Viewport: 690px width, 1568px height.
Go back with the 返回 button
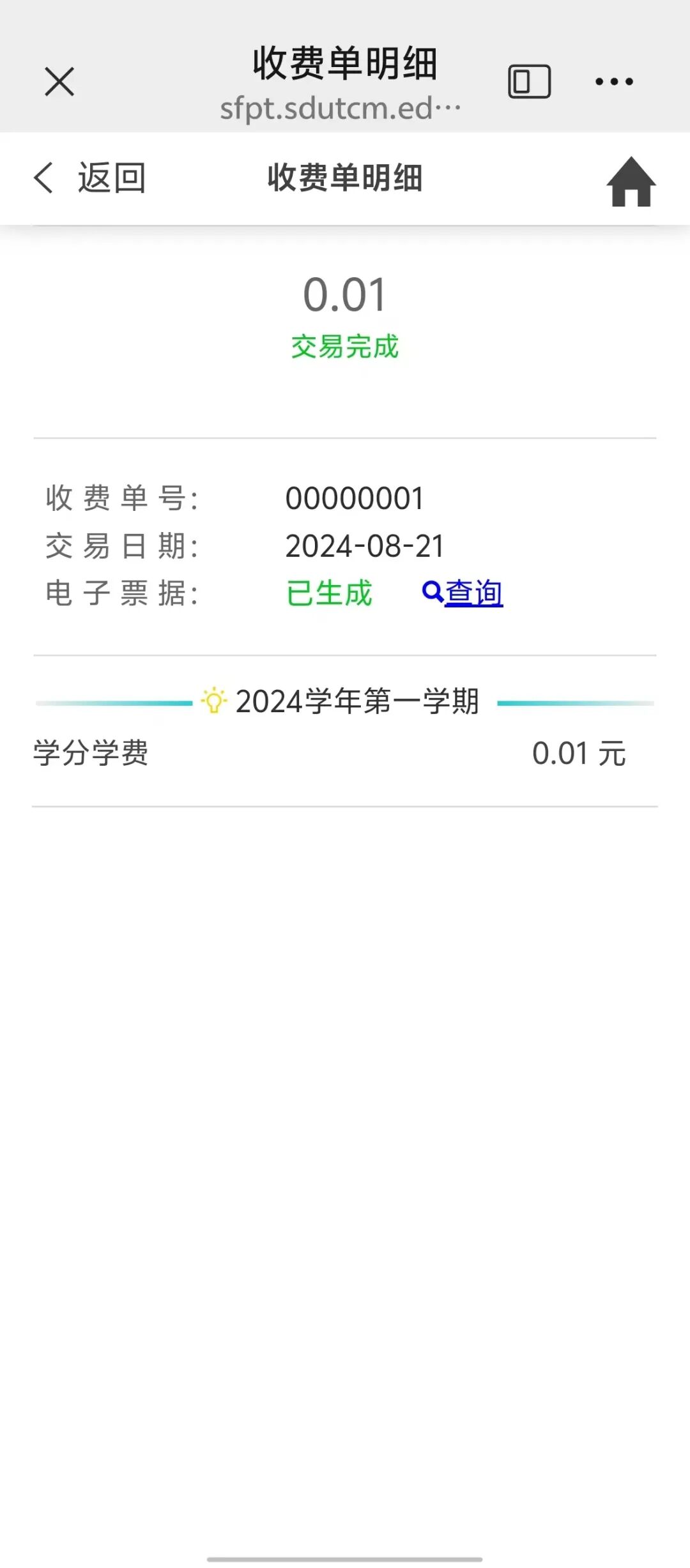click(x=90, y=178)
